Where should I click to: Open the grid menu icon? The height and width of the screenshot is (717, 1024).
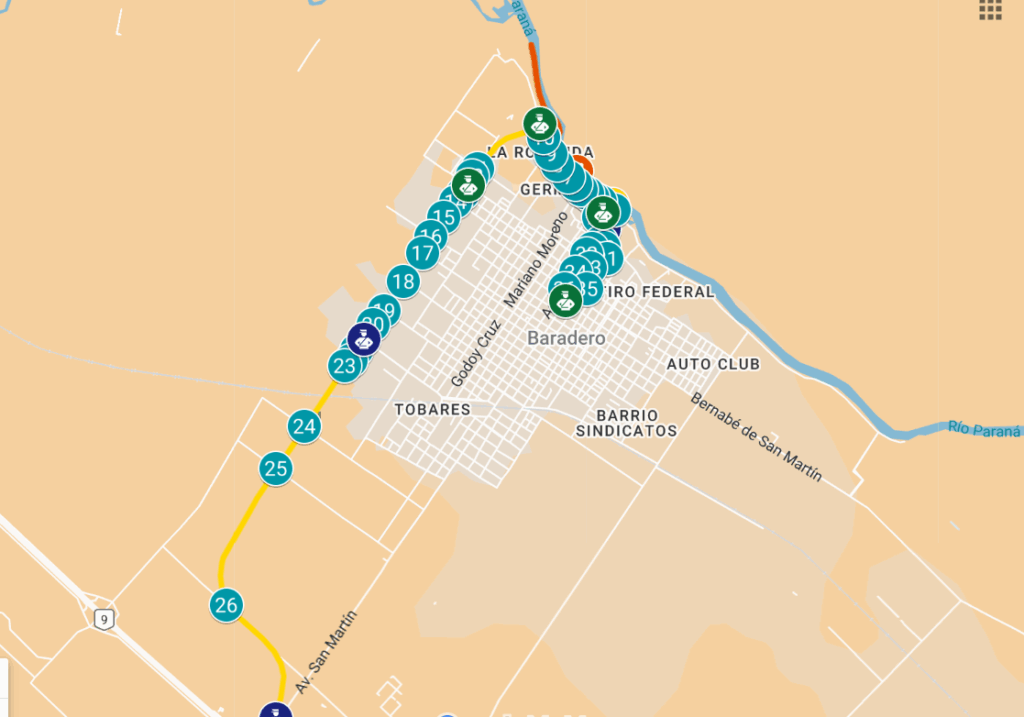pos(990,10)
